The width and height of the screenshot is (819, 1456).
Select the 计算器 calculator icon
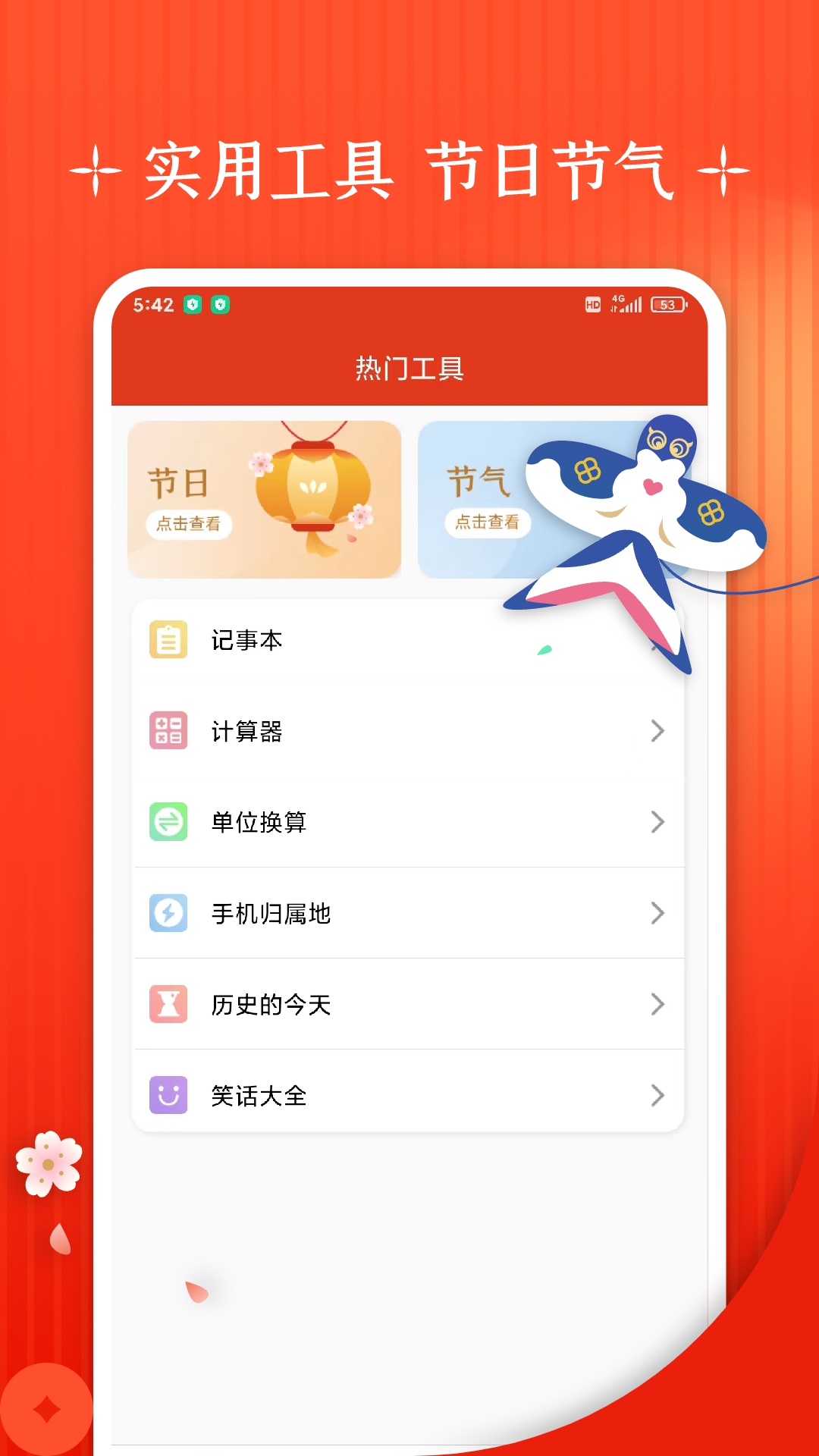[x=168, y=731]
